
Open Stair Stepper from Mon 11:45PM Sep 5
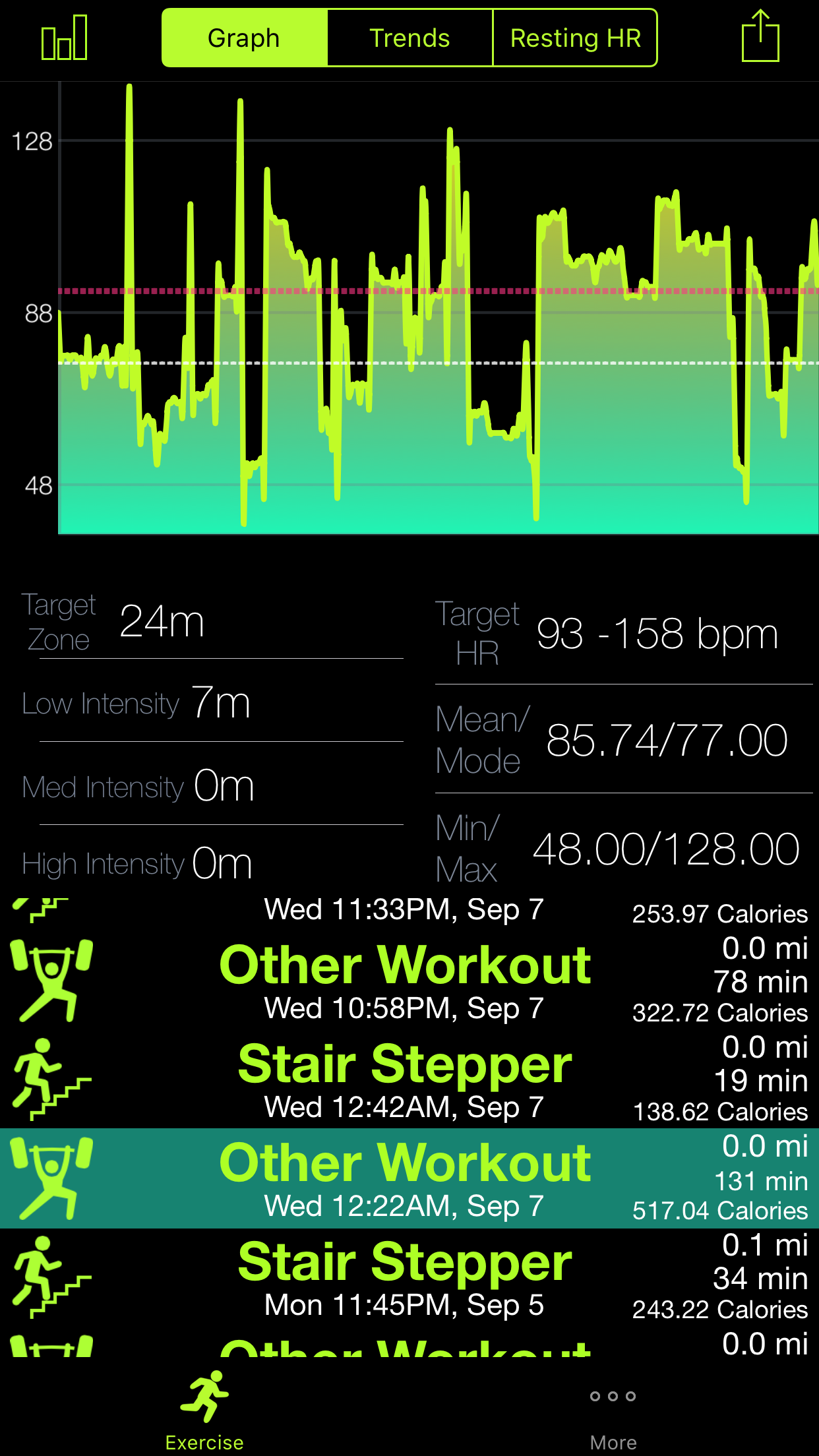409,1277
